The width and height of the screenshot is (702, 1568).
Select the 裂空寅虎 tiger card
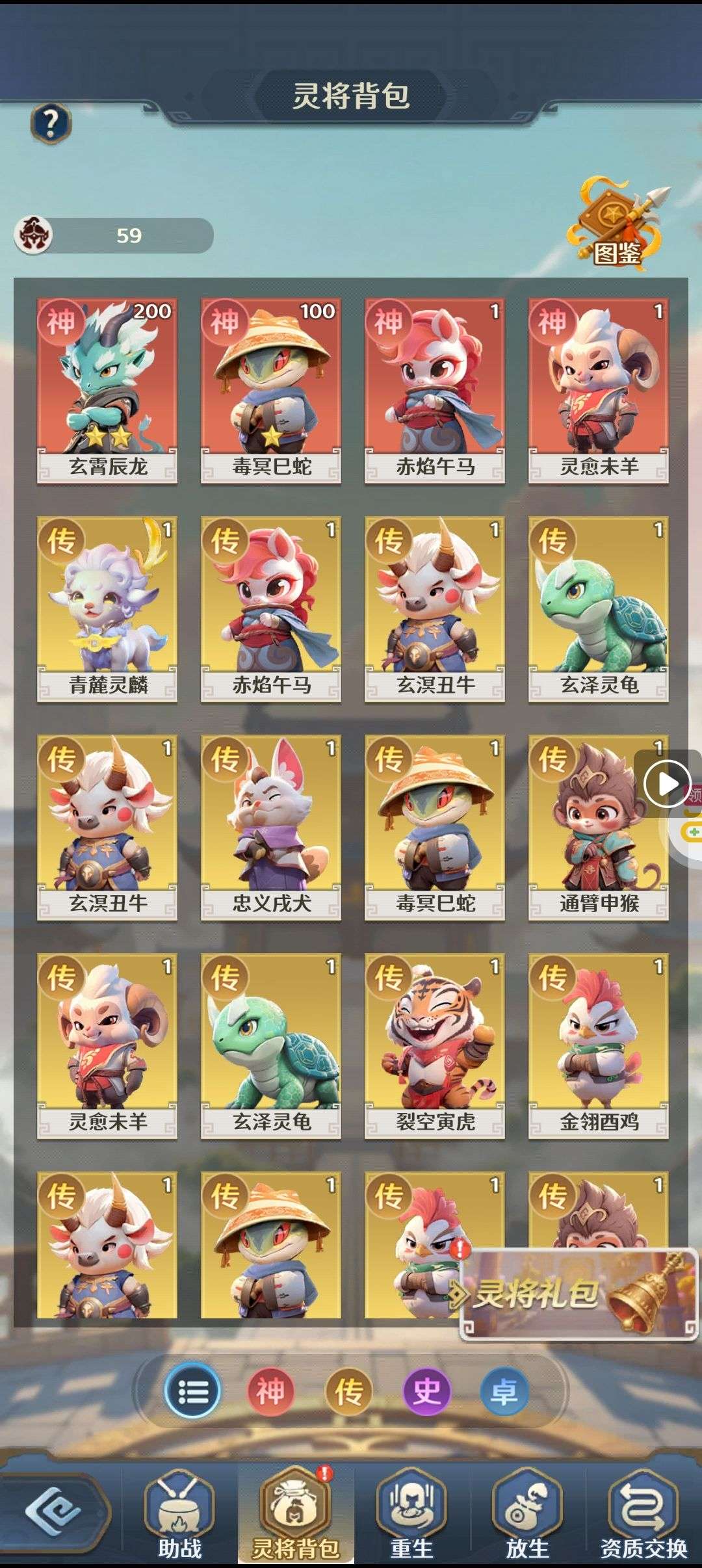(x=435, y=1045)
